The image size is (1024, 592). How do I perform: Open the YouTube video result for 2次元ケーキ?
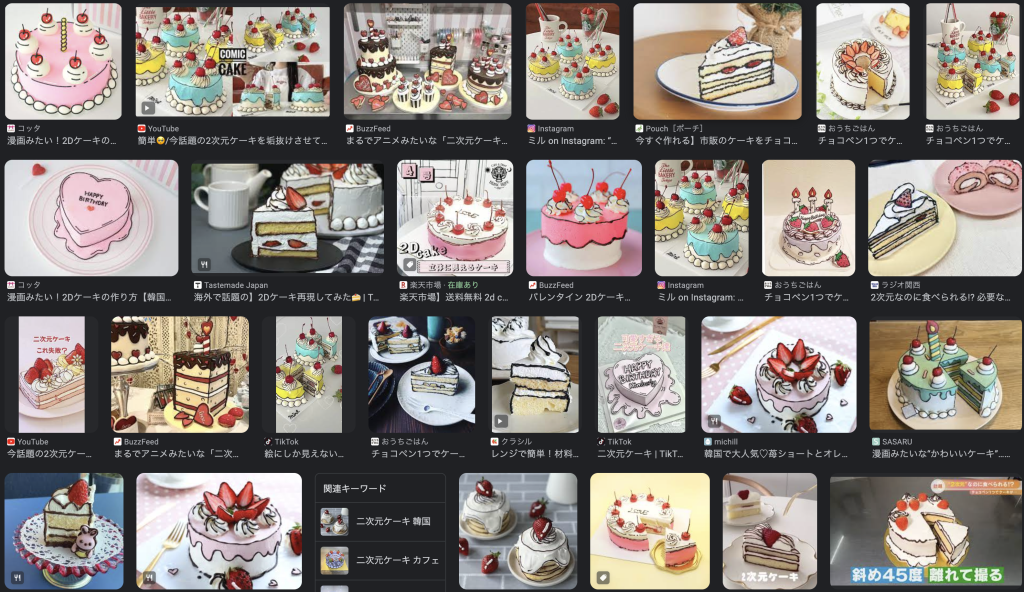click(233, 61)
